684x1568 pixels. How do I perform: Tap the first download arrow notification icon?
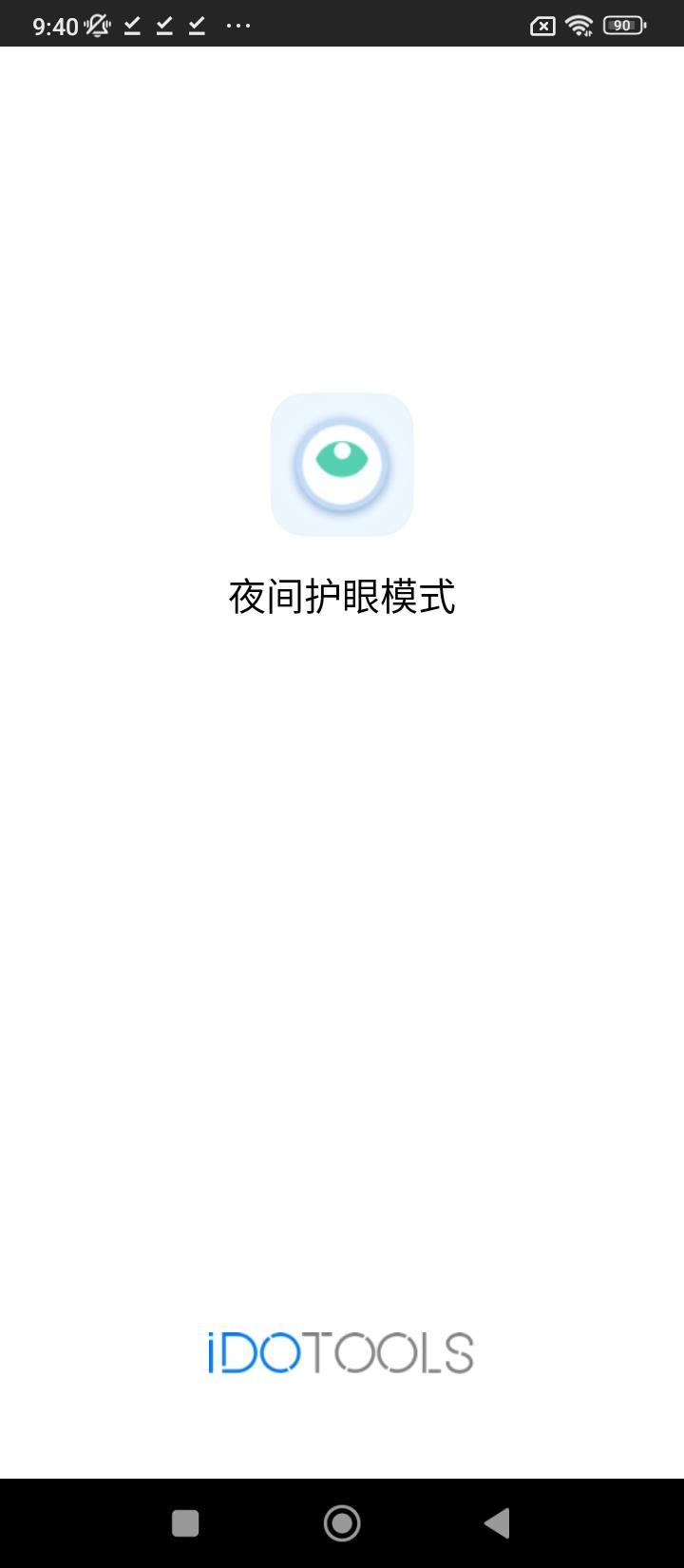133,26
